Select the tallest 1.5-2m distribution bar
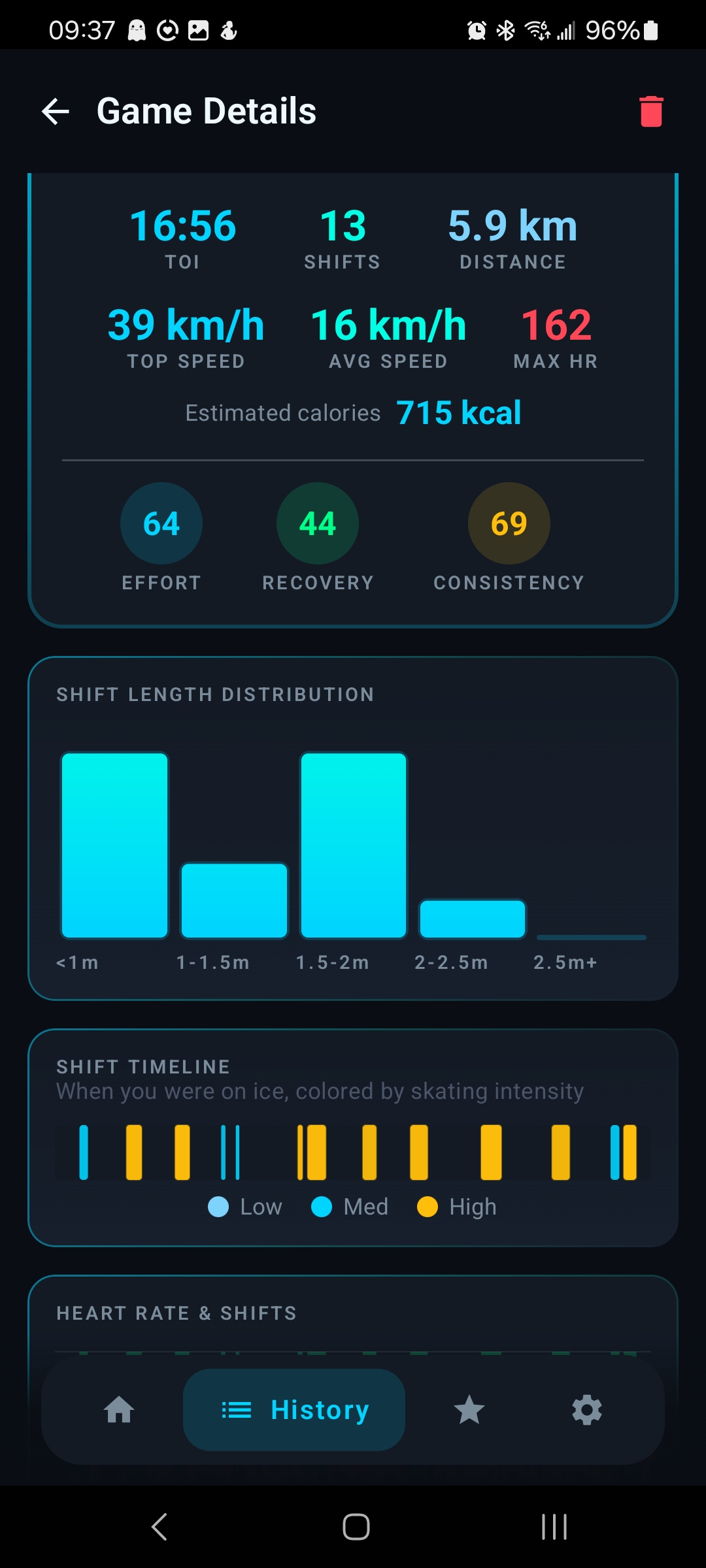 pyautogui.click(x=353, y=843)
